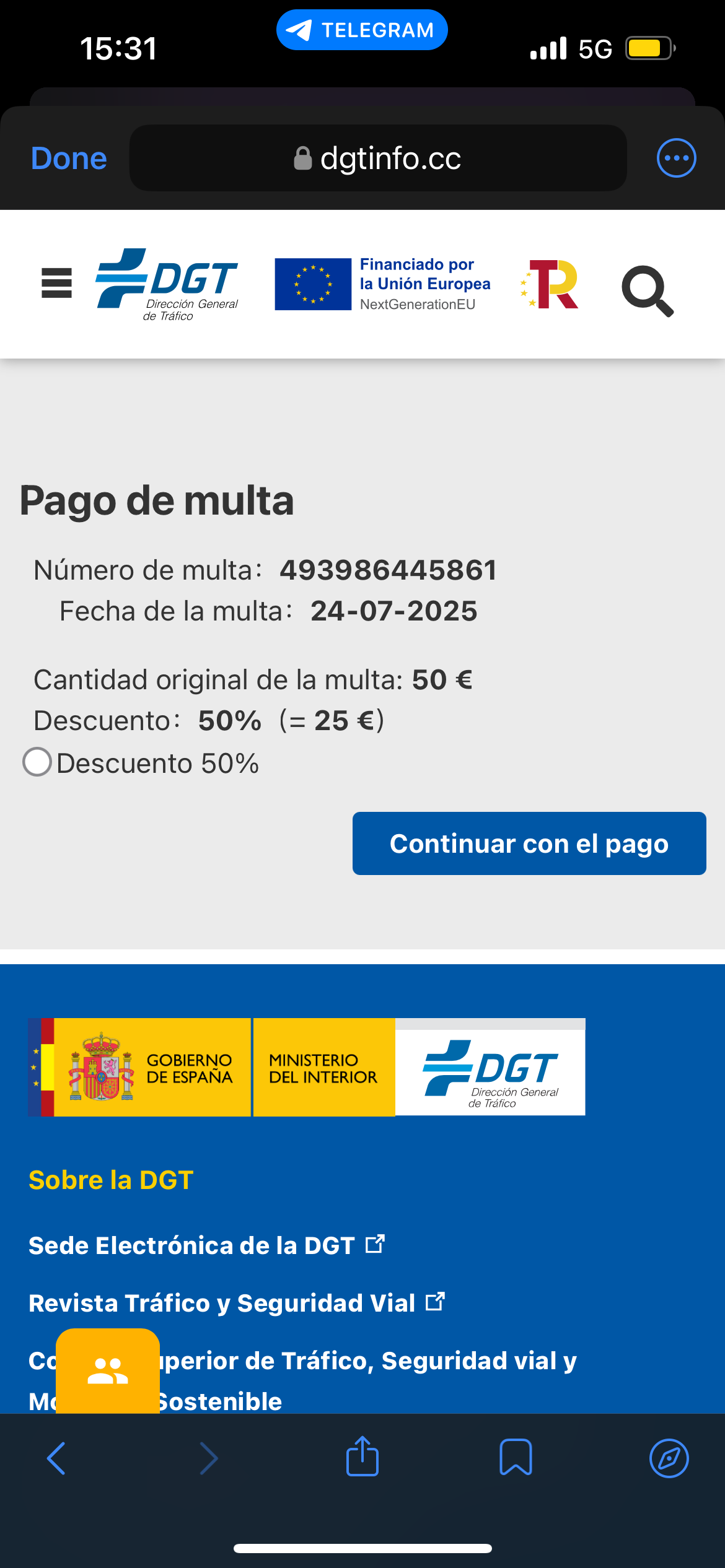Go back to previous page
This screenshot has height=1568, width=725.
click(x=56, y=1458)
